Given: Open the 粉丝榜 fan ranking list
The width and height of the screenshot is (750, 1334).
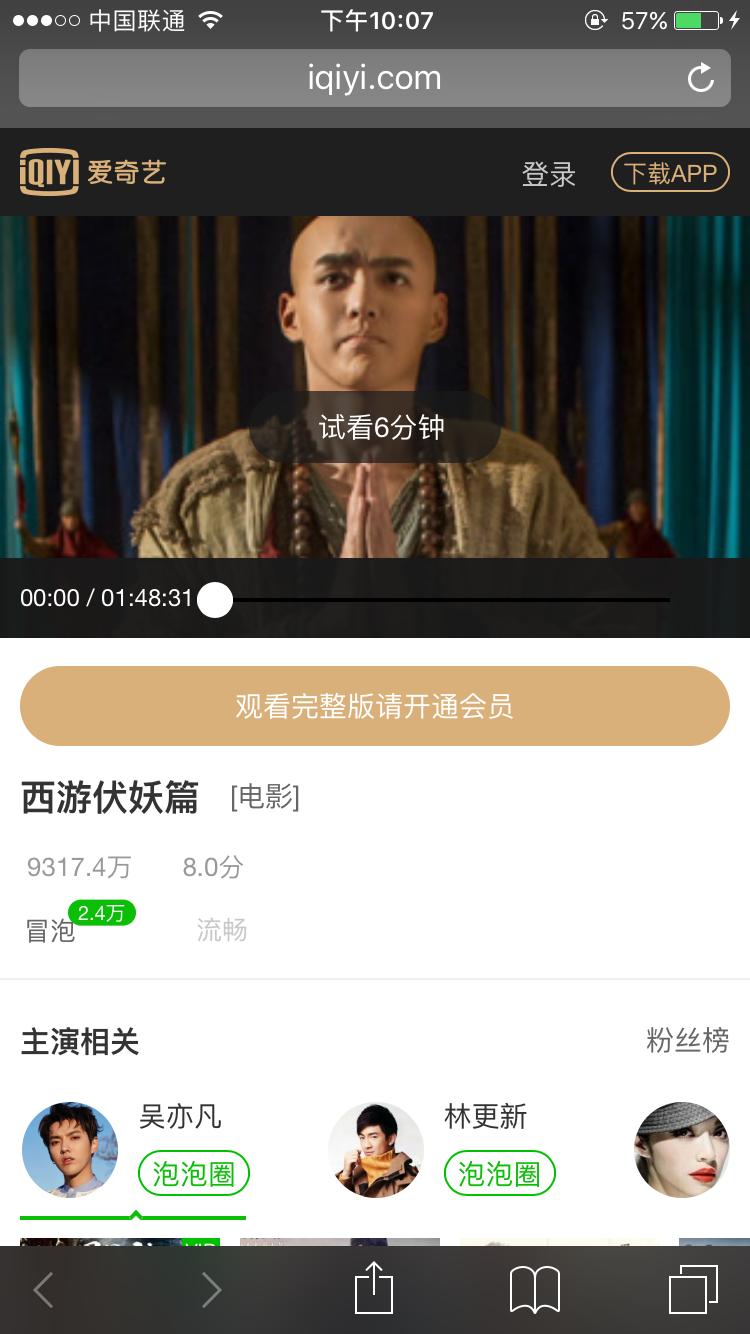Looking at the screenshot, I should click(x=688, y=1042).
